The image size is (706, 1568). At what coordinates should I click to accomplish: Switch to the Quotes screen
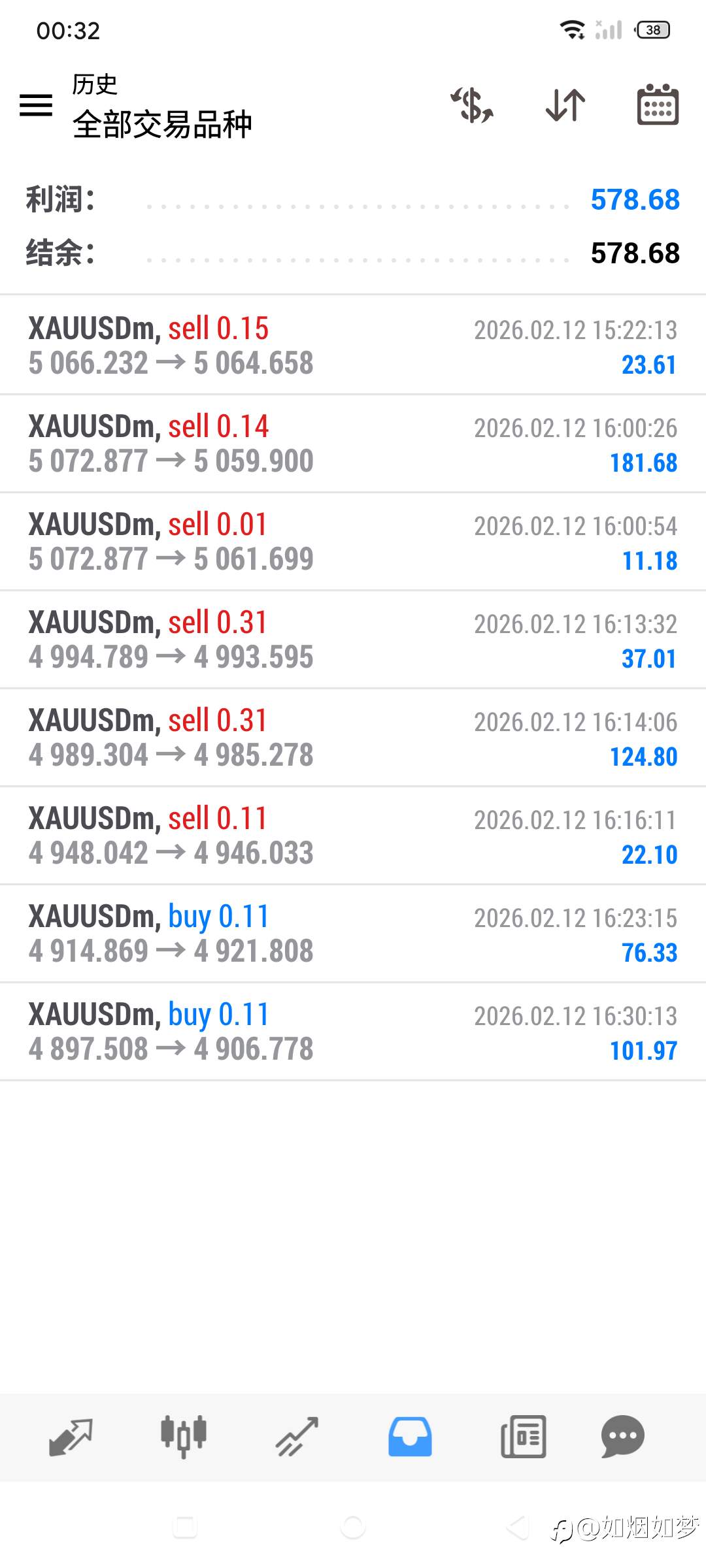pyautogui.click(x=71, y=1437)
